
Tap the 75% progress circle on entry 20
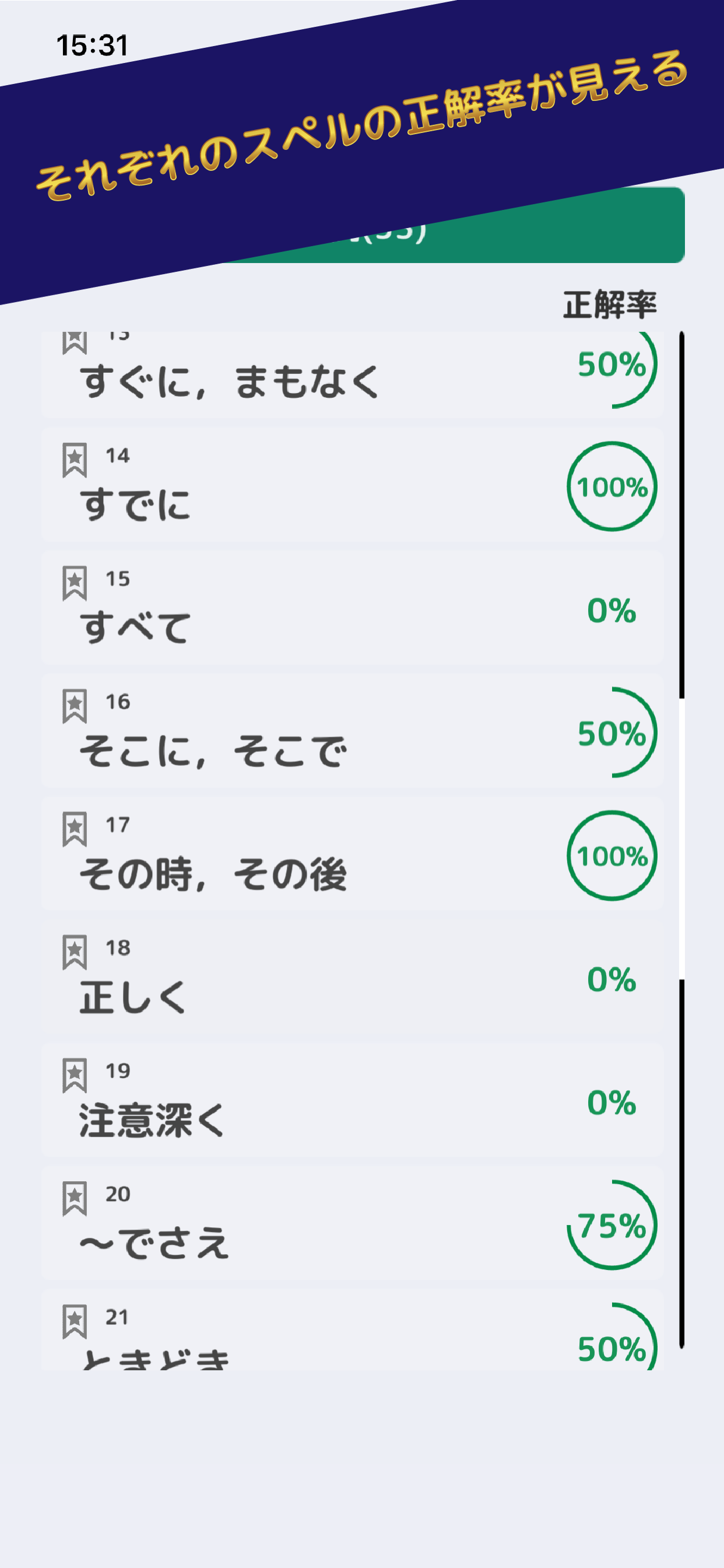tap(611, 1227)
